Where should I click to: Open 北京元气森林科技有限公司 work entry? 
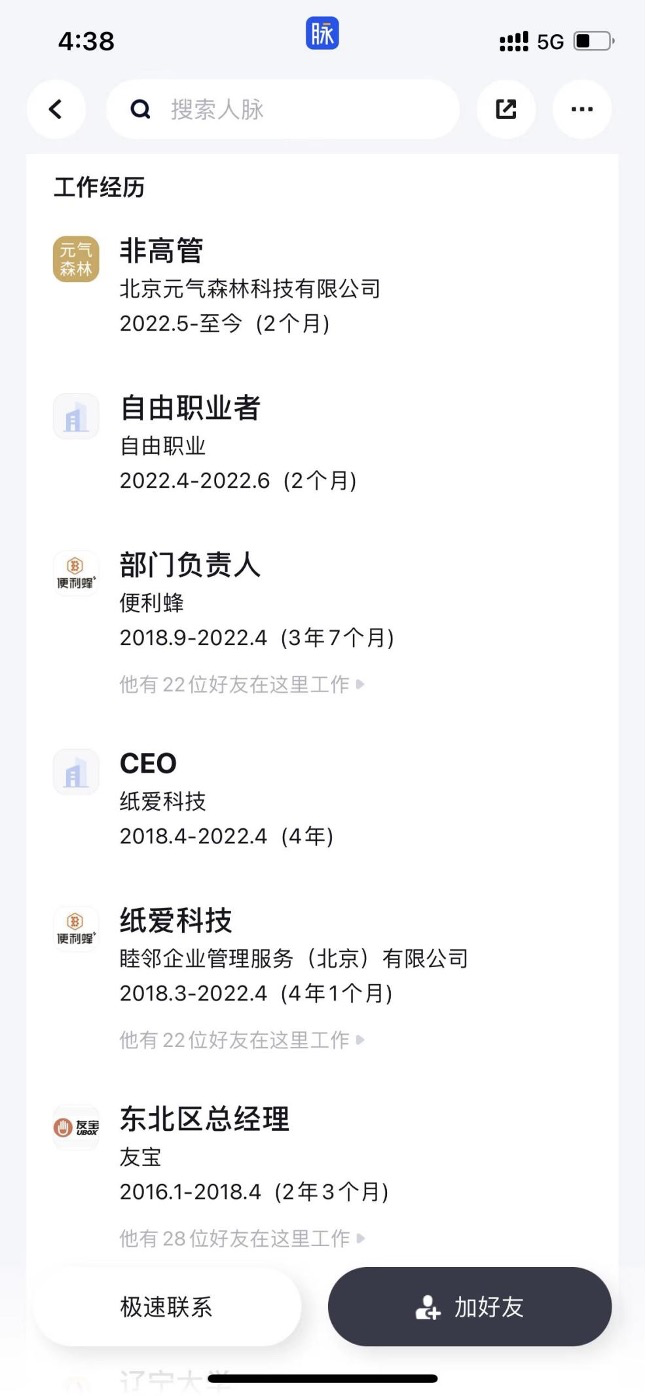point(250,289)
